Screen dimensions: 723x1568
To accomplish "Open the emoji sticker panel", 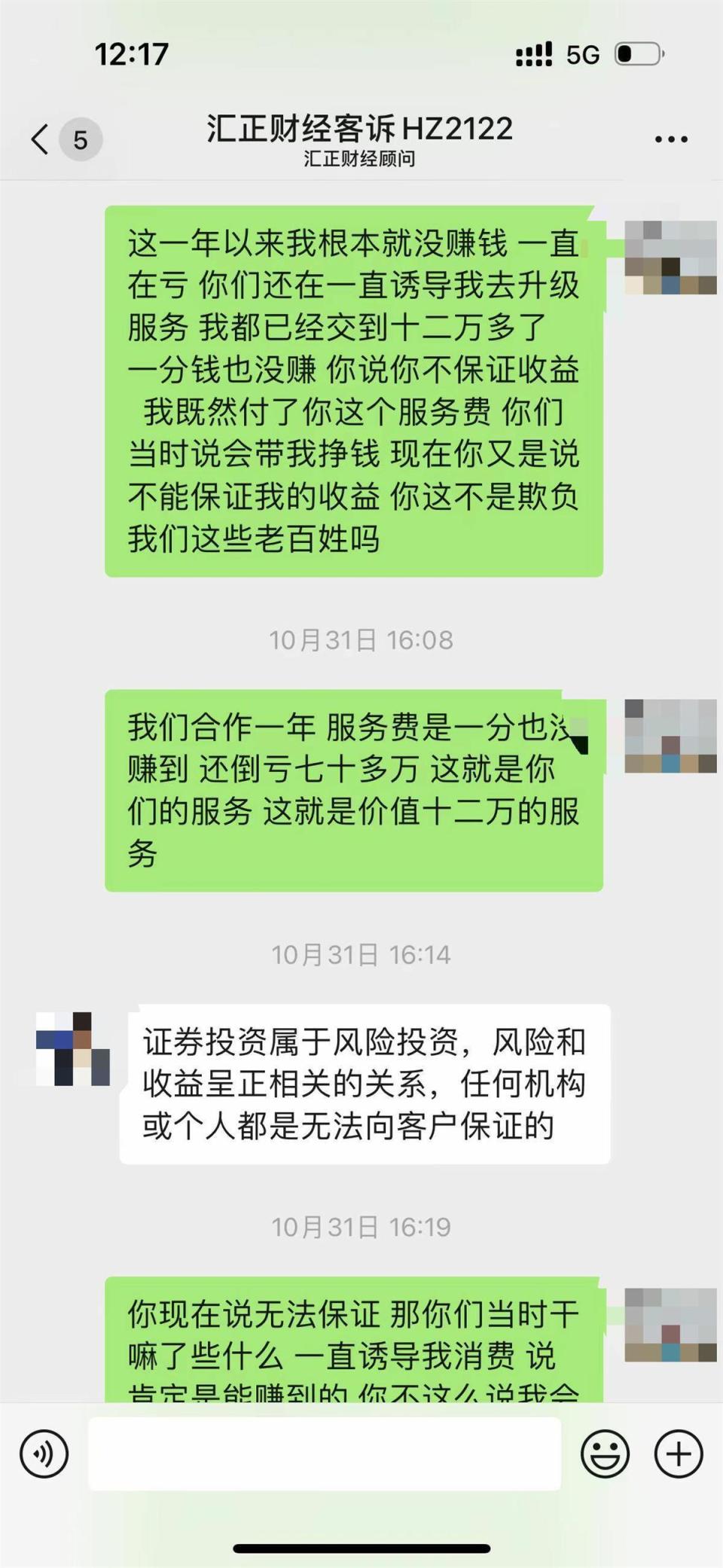I will tap(605, 1454).
